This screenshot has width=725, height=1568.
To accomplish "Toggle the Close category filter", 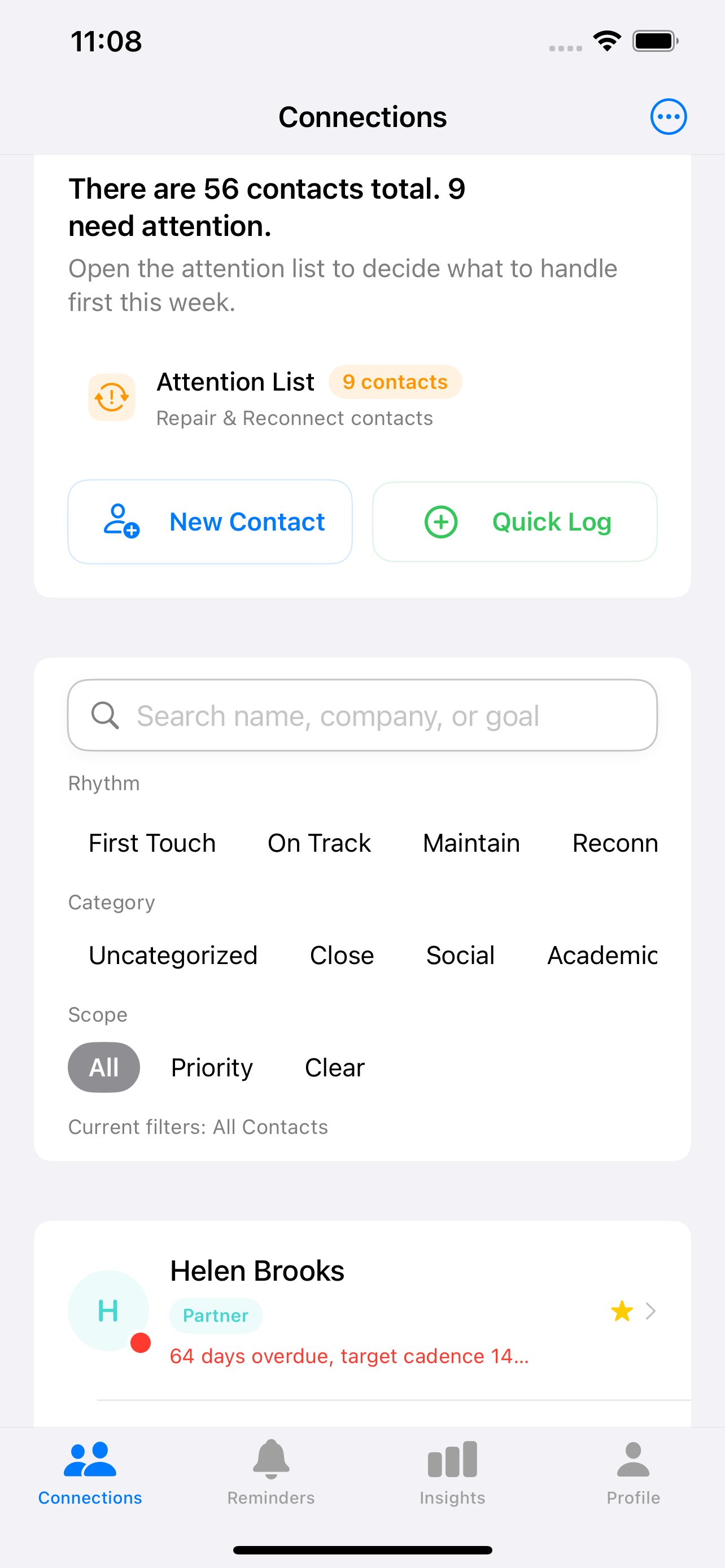I will [x=342, y=955].
